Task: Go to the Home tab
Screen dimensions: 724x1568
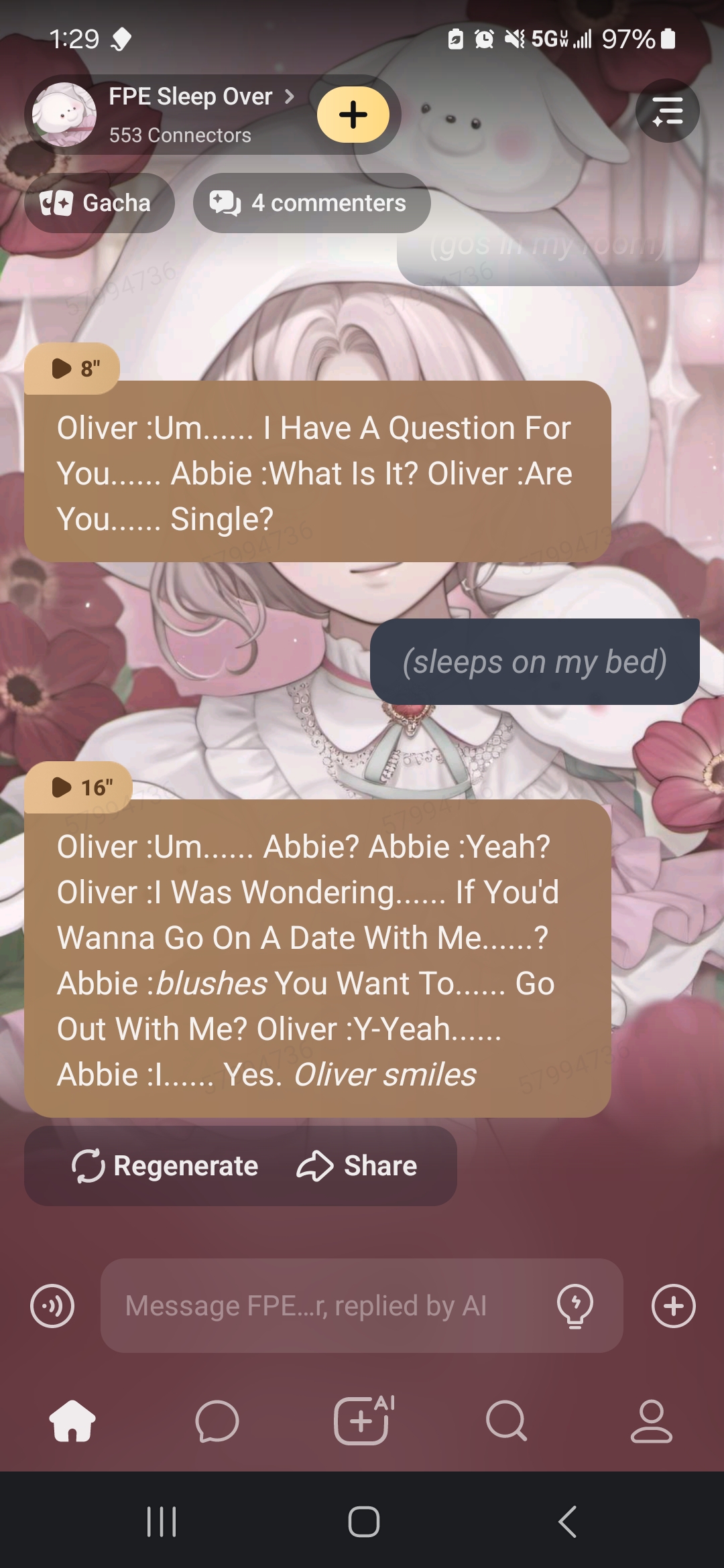Action: (x=72, y=1421)
